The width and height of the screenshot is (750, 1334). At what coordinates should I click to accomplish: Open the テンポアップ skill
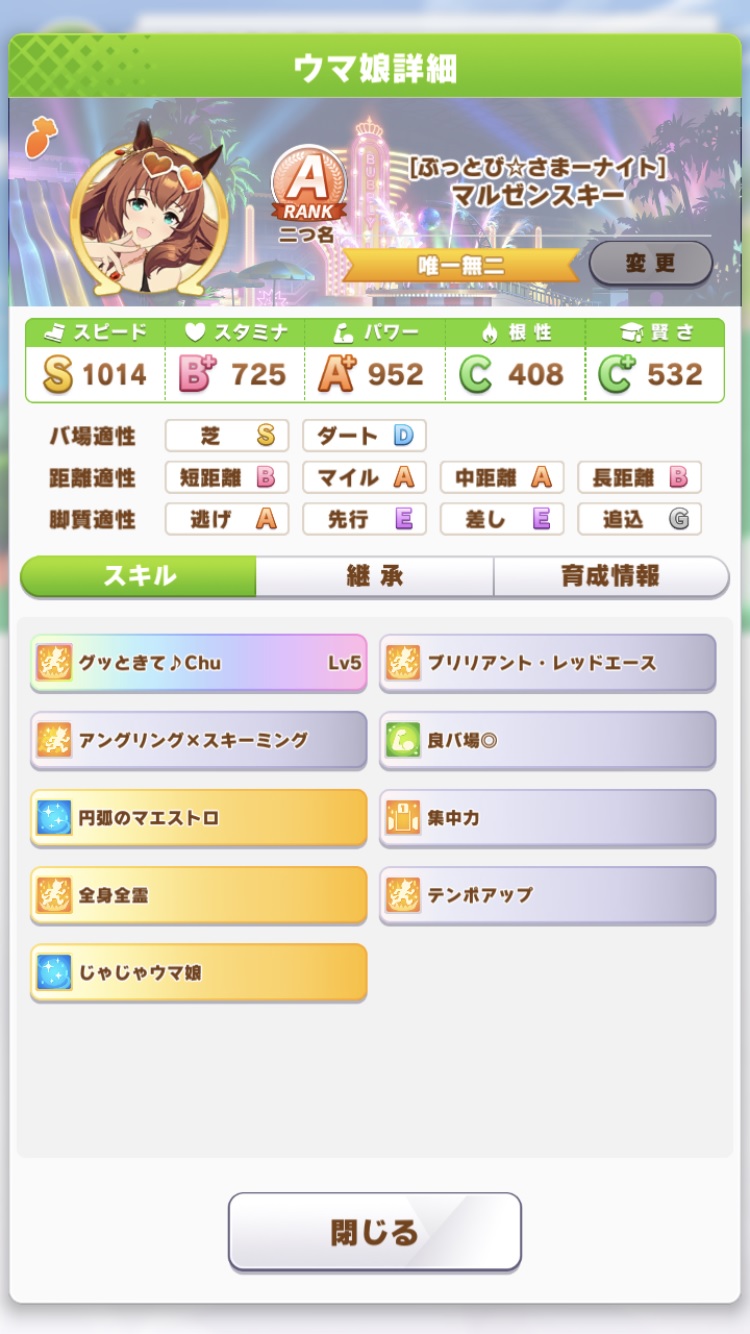(x=547, y=895)
